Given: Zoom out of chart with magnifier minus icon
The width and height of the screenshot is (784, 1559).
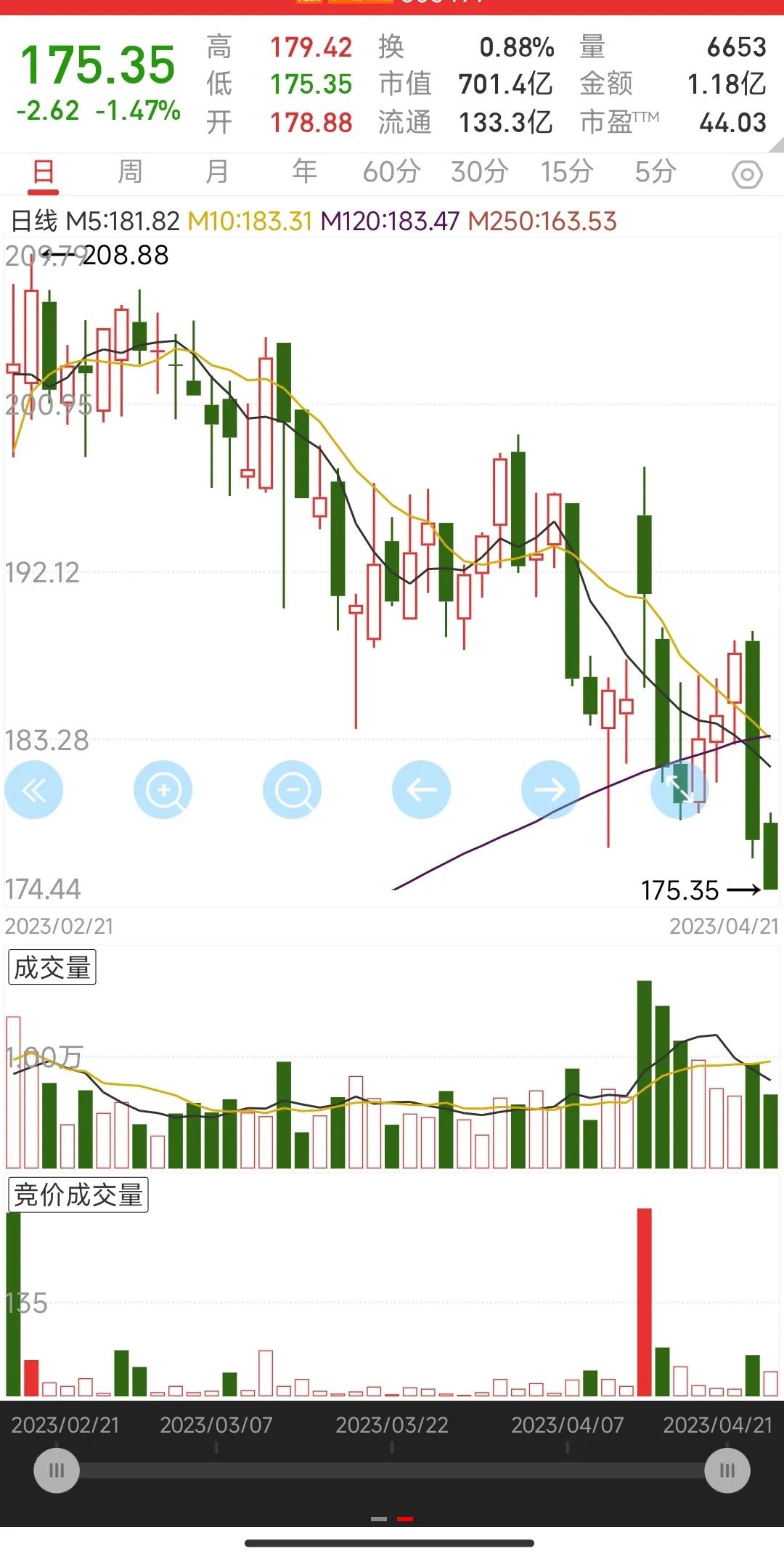Looking at the screenshot, I should coord(293,789).
